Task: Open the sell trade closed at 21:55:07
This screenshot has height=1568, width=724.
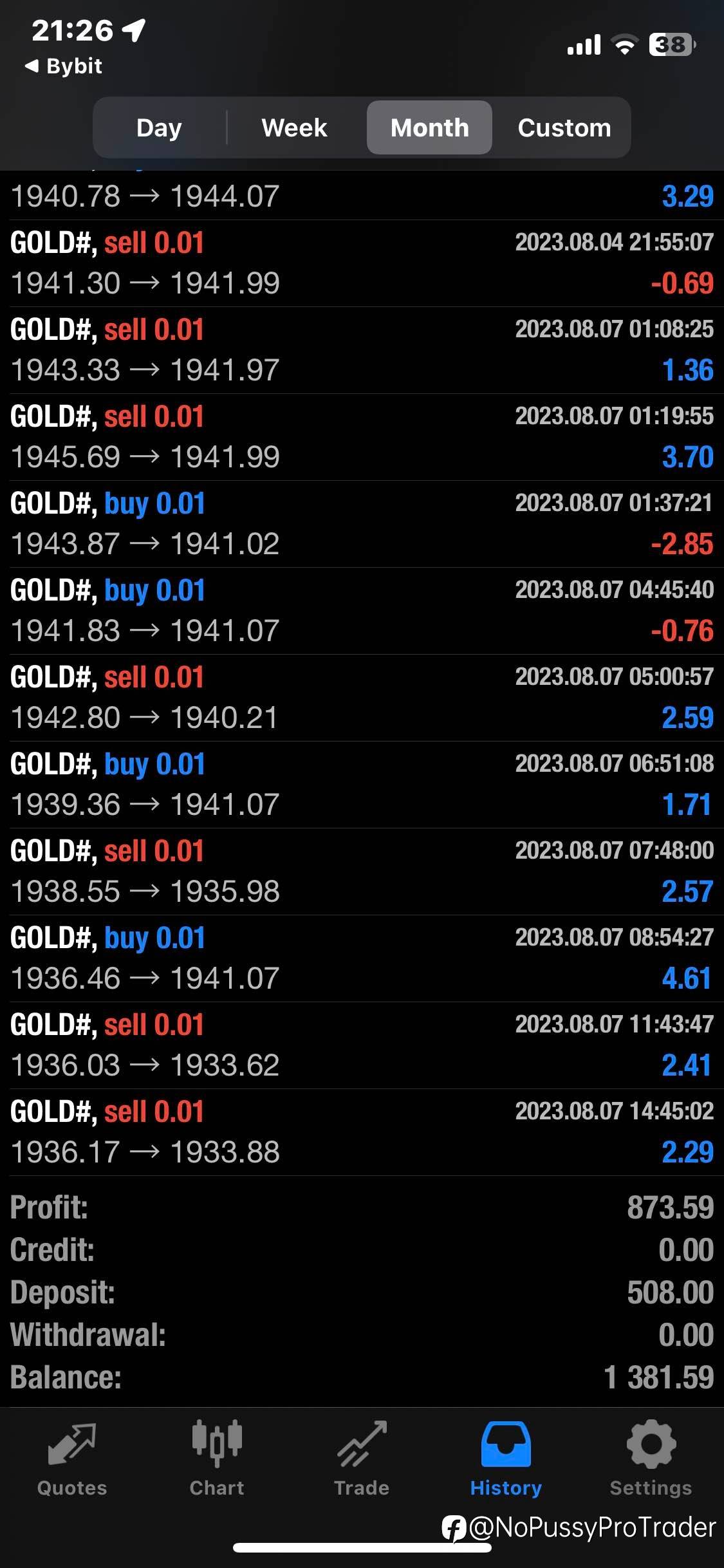Action: click(x=362, y=263)
